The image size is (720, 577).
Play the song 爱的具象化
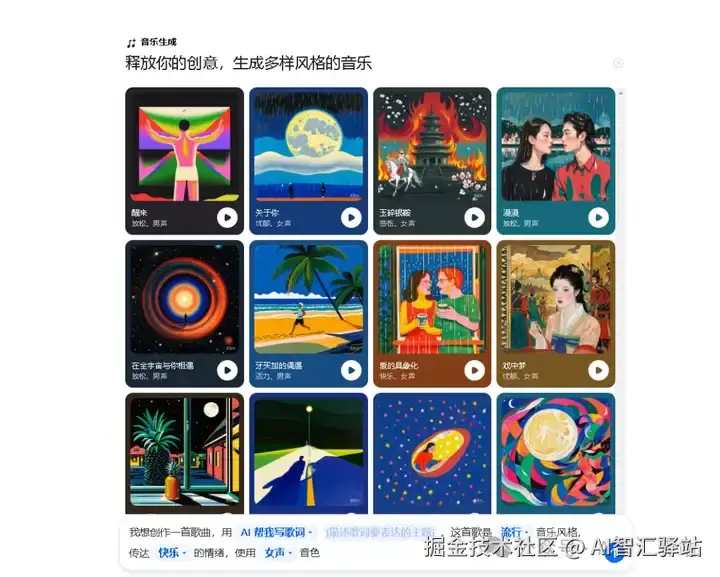coord(474,370)
